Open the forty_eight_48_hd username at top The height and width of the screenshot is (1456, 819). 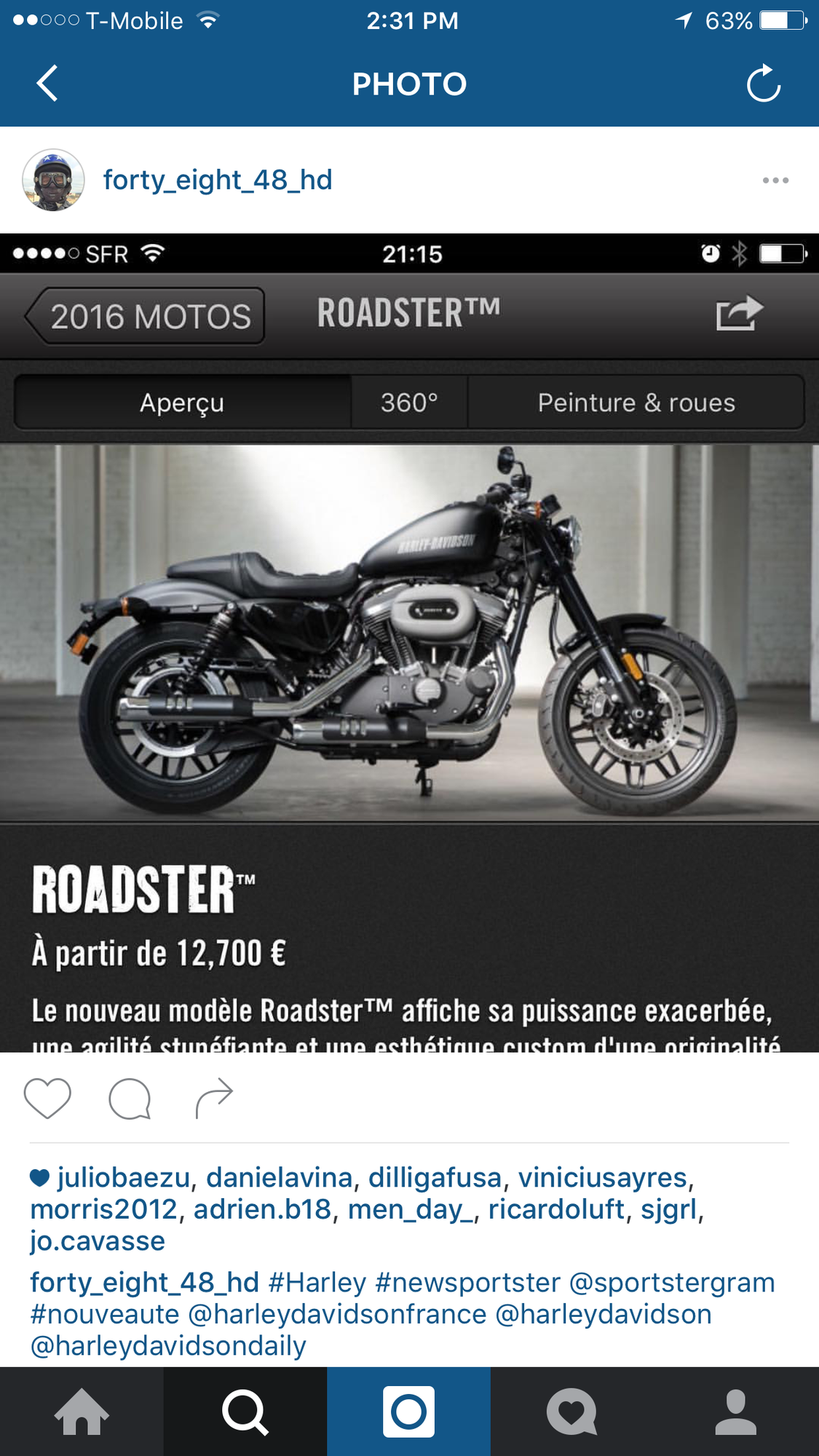tap(218, 180)
